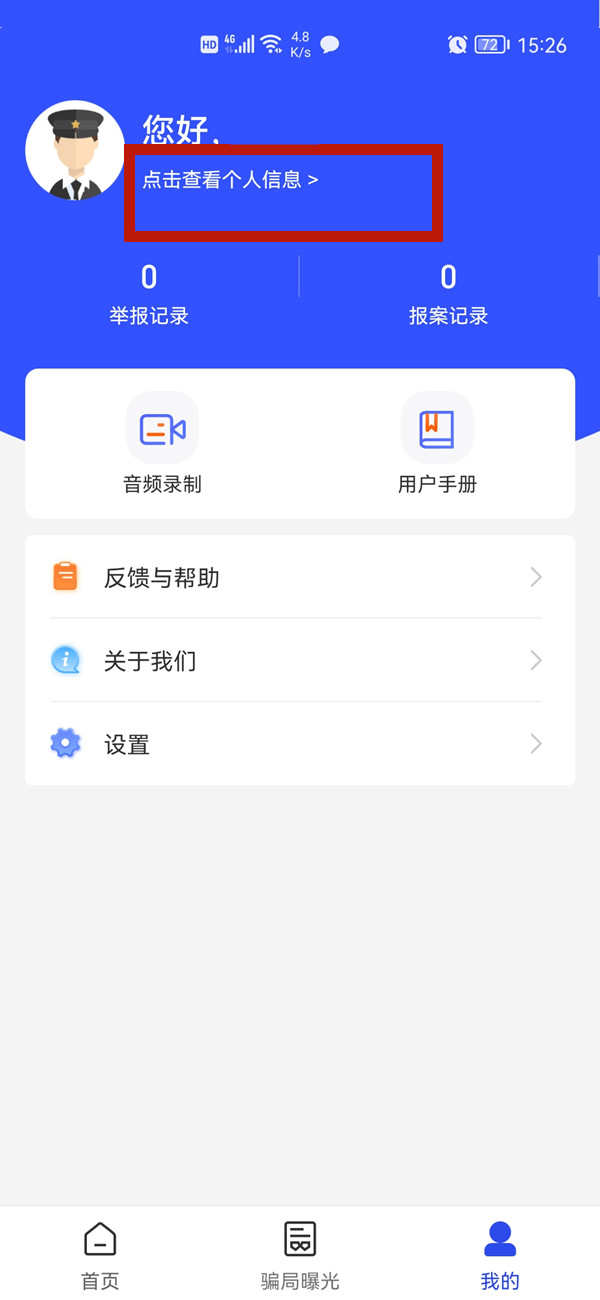
Task: View 举报记录 report records
Action: tap(149, 294)
